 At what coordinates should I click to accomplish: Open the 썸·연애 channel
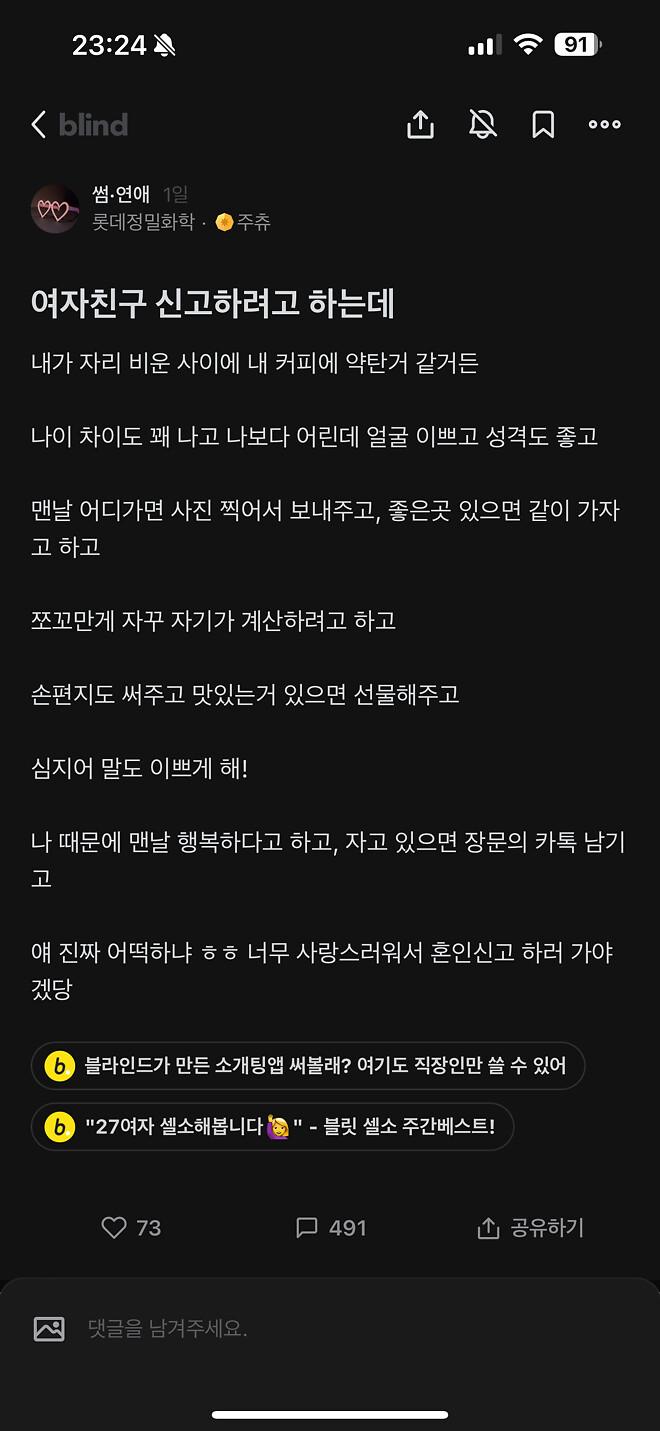(x=120, y=195)
